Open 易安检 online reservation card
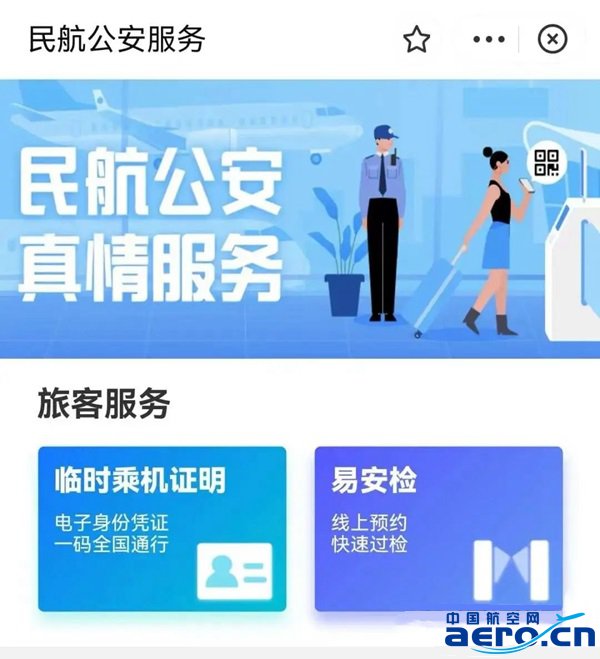This screenshot has height=659, width=600. [438, 528]
